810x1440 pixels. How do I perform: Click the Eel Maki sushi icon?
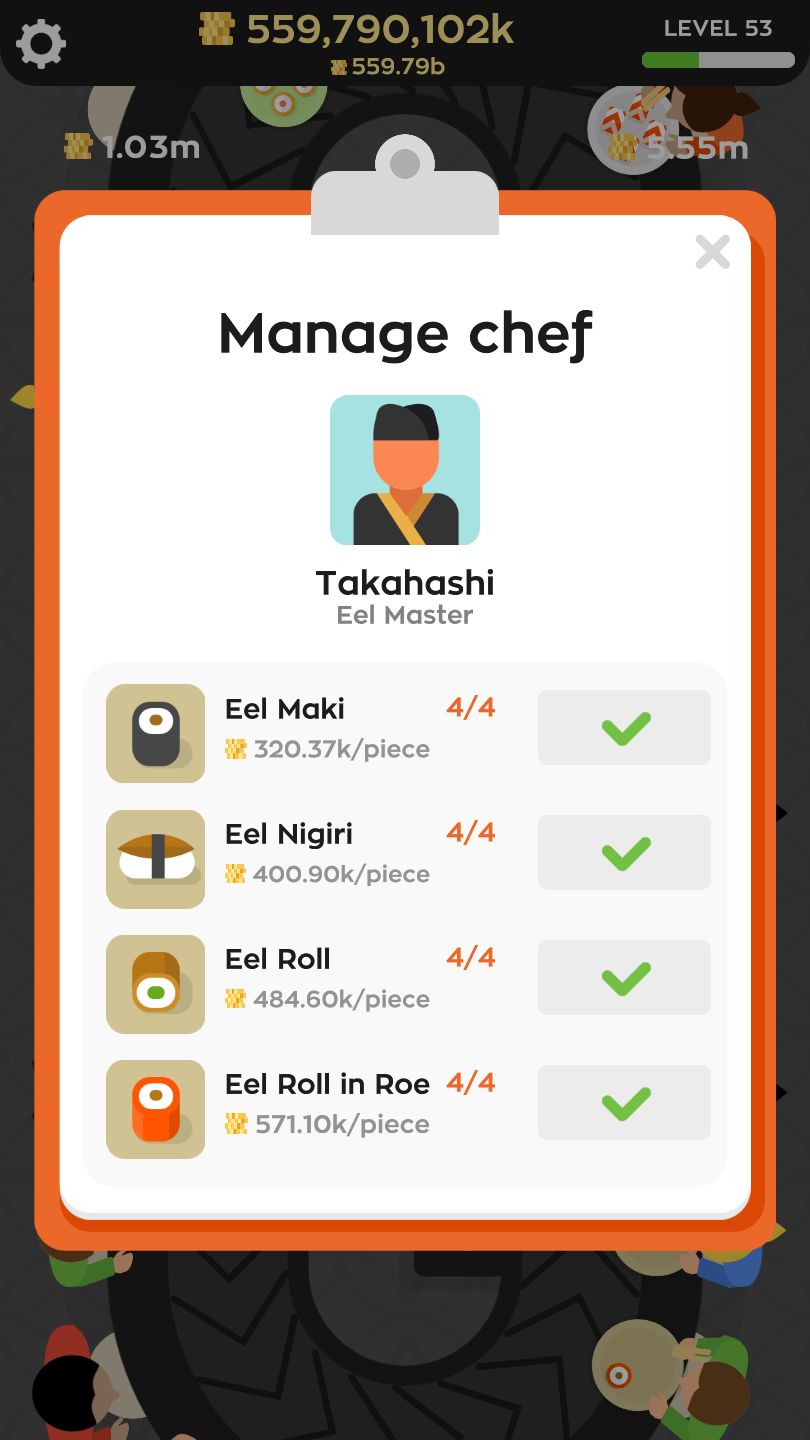point(155,733)
